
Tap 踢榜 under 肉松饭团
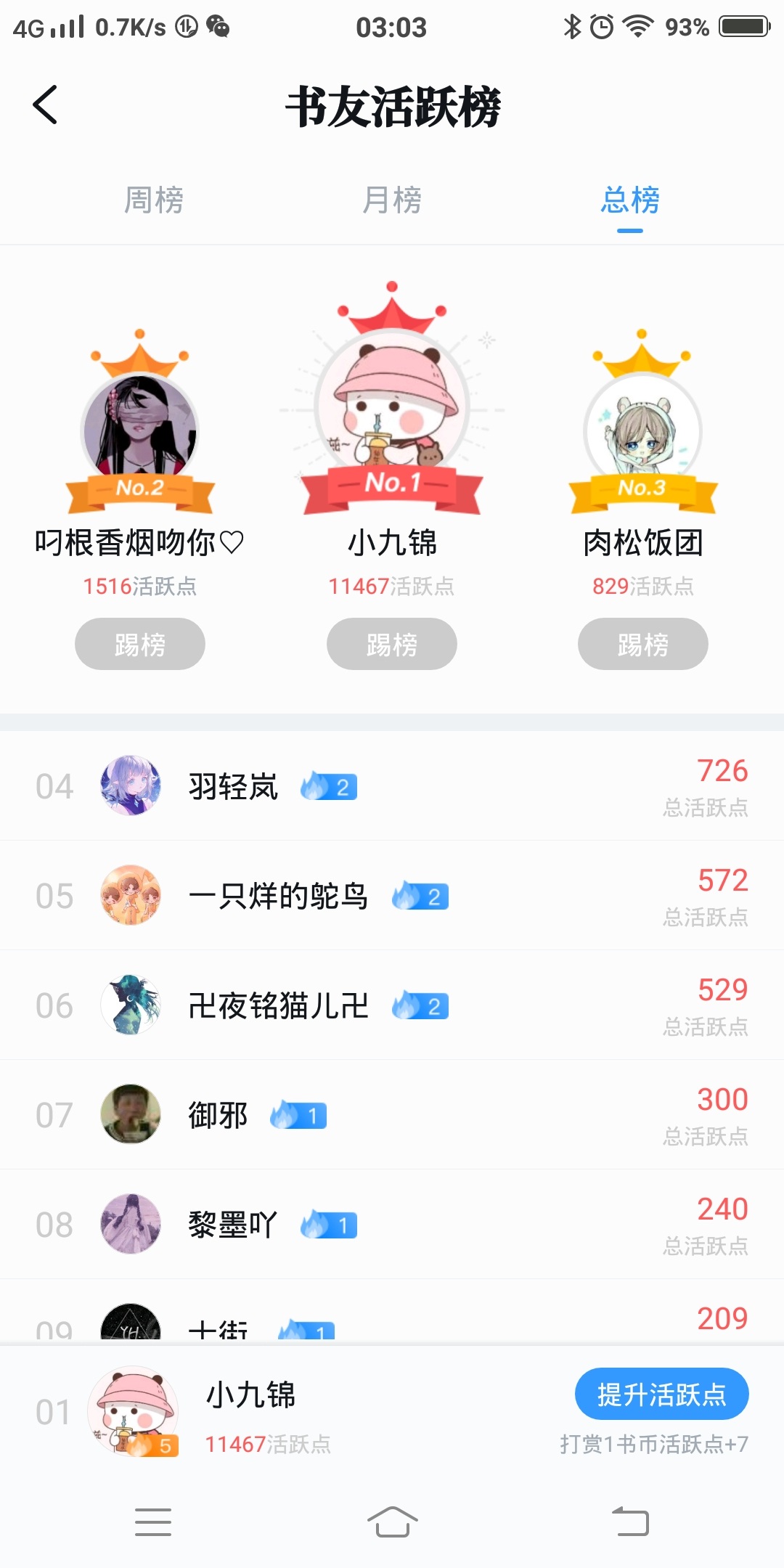642,644
